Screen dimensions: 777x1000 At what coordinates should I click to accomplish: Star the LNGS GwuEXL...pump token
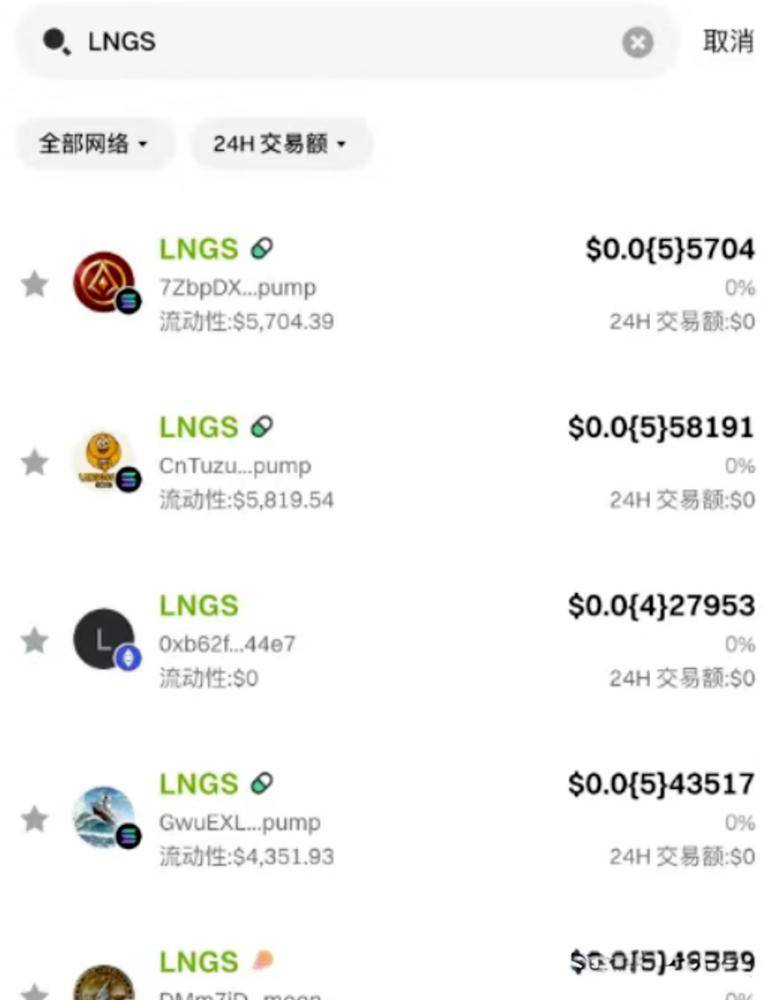35,819
